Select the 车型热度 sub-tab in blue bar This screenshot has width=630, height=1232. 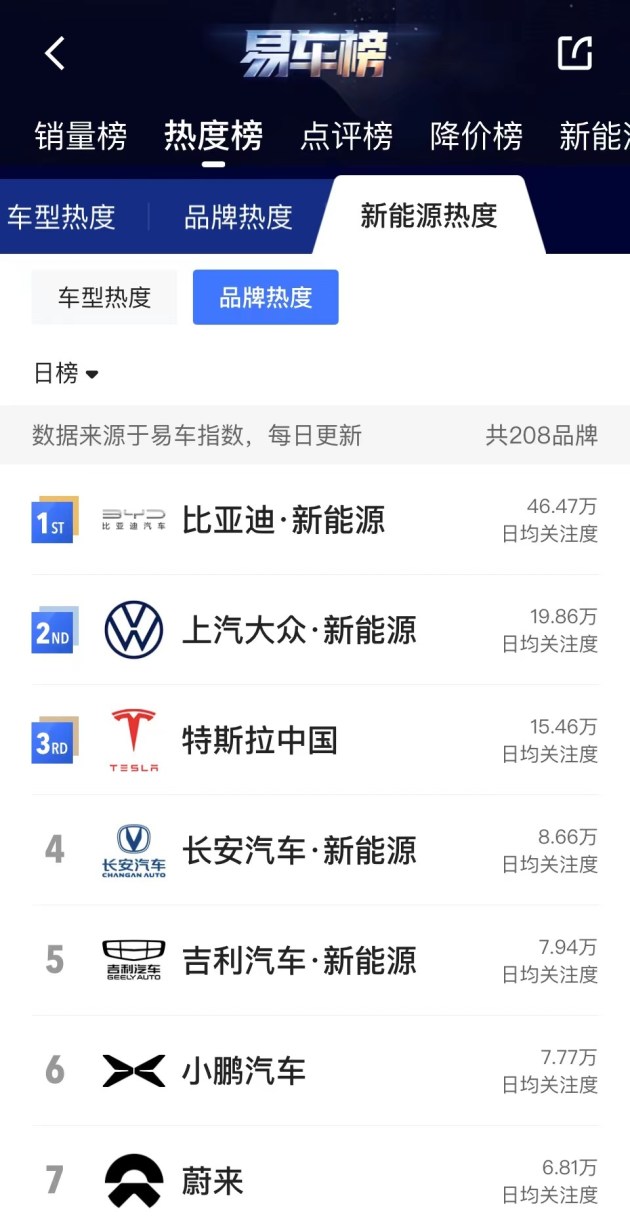(62, 216)
